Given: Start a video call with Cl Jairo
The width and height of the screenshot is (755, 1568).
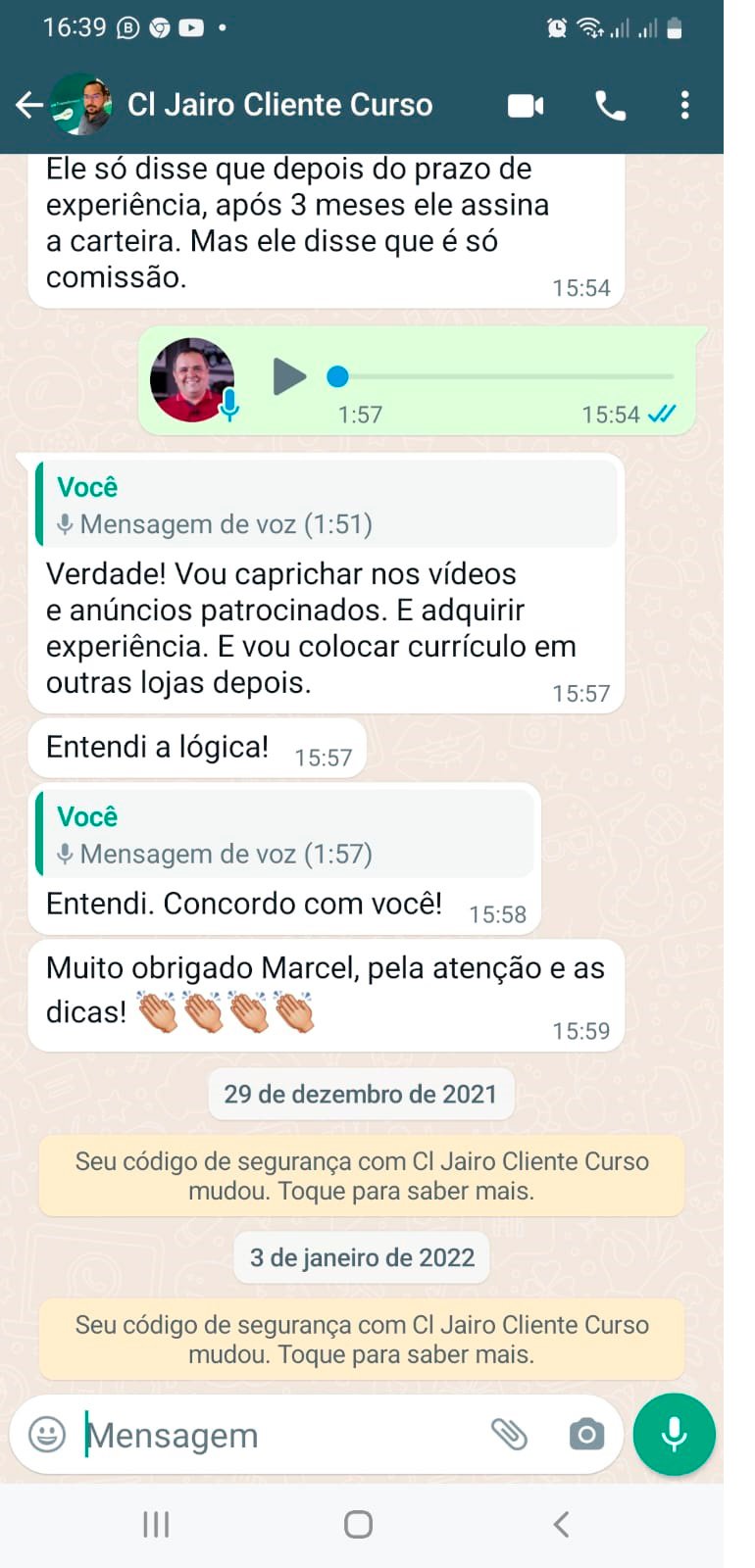Looking at the screenshot, I should tap(525, 106).
